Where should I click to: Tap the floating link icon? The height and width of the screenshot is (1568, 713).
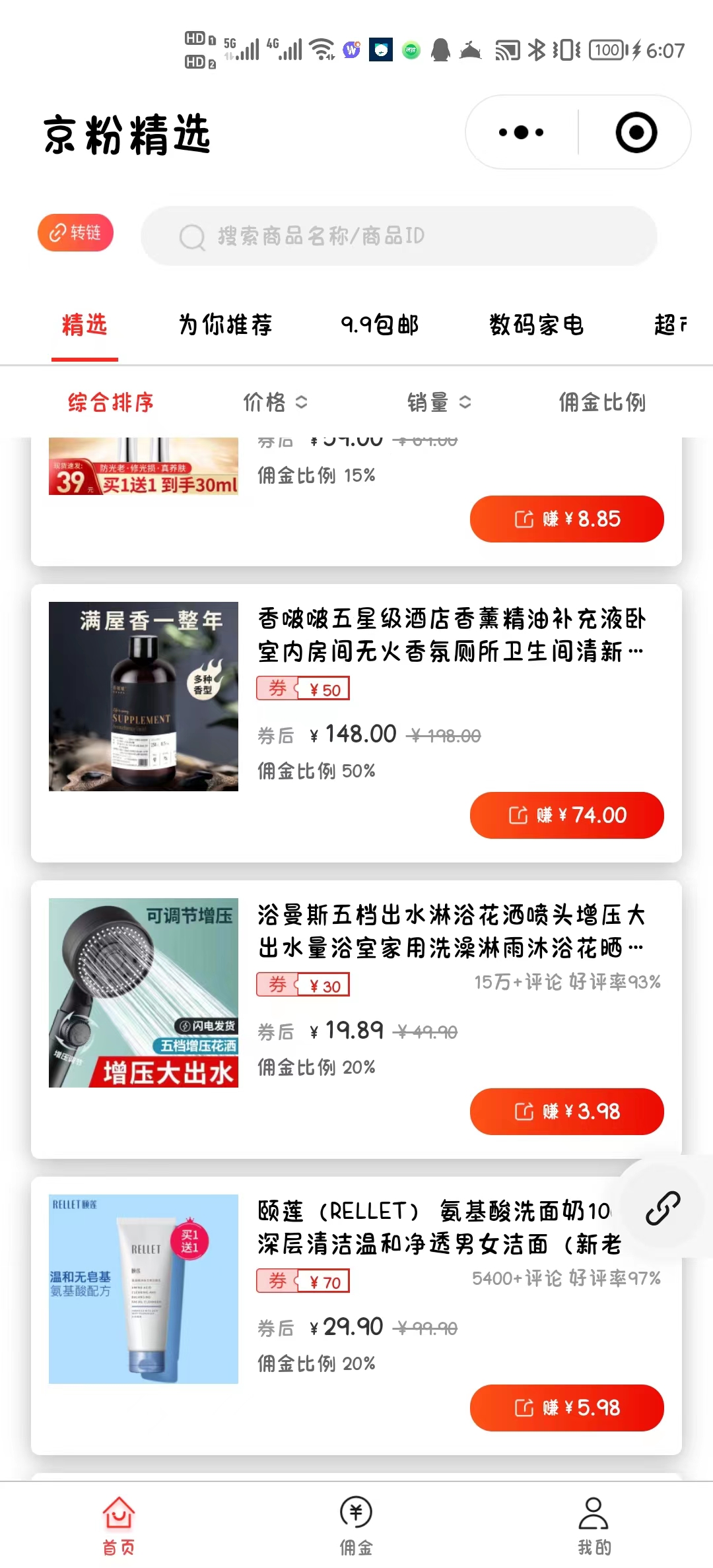click(663, 1208)
